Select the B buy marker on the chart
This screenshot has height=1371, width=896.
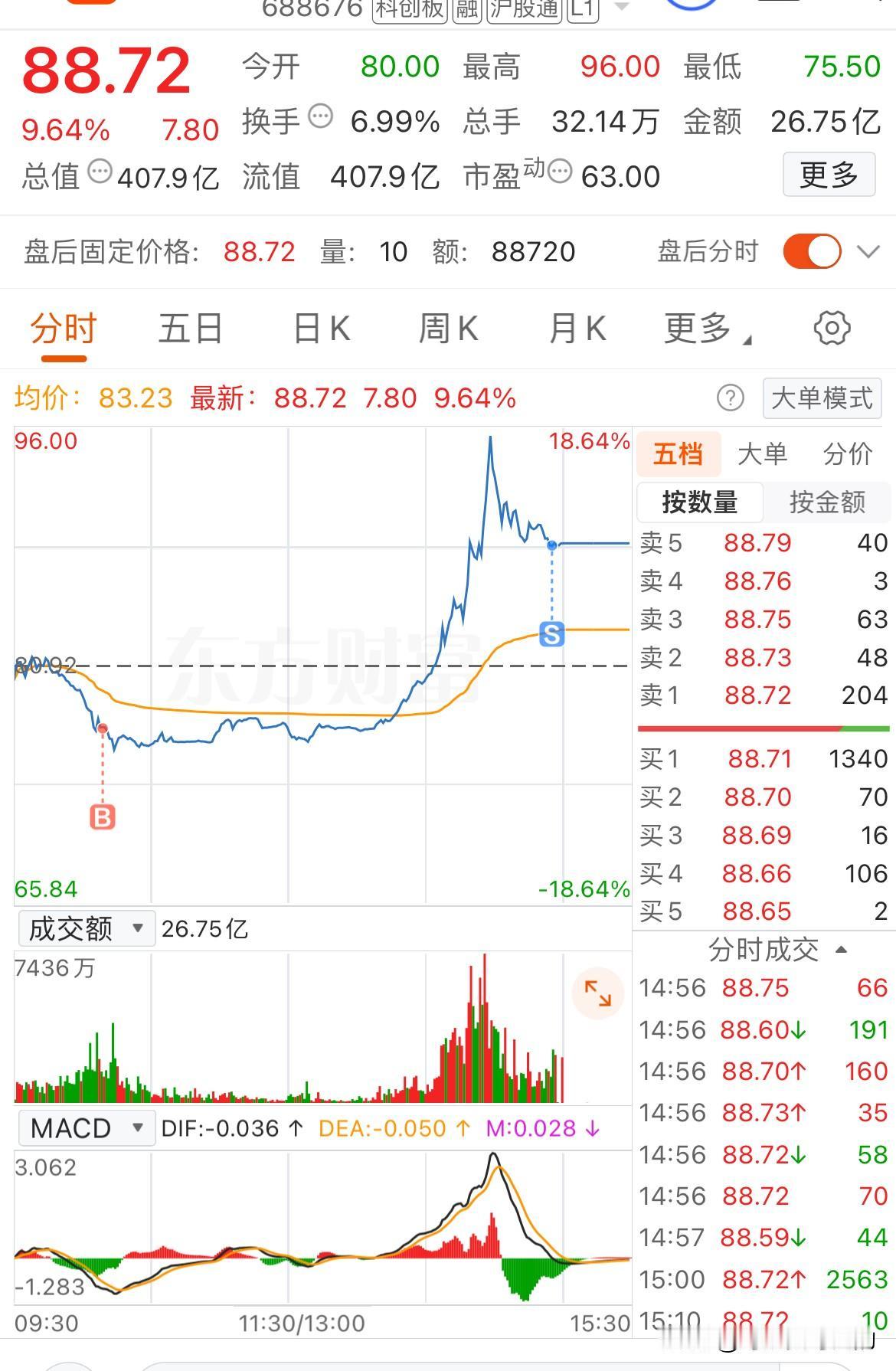click(102, 816)
